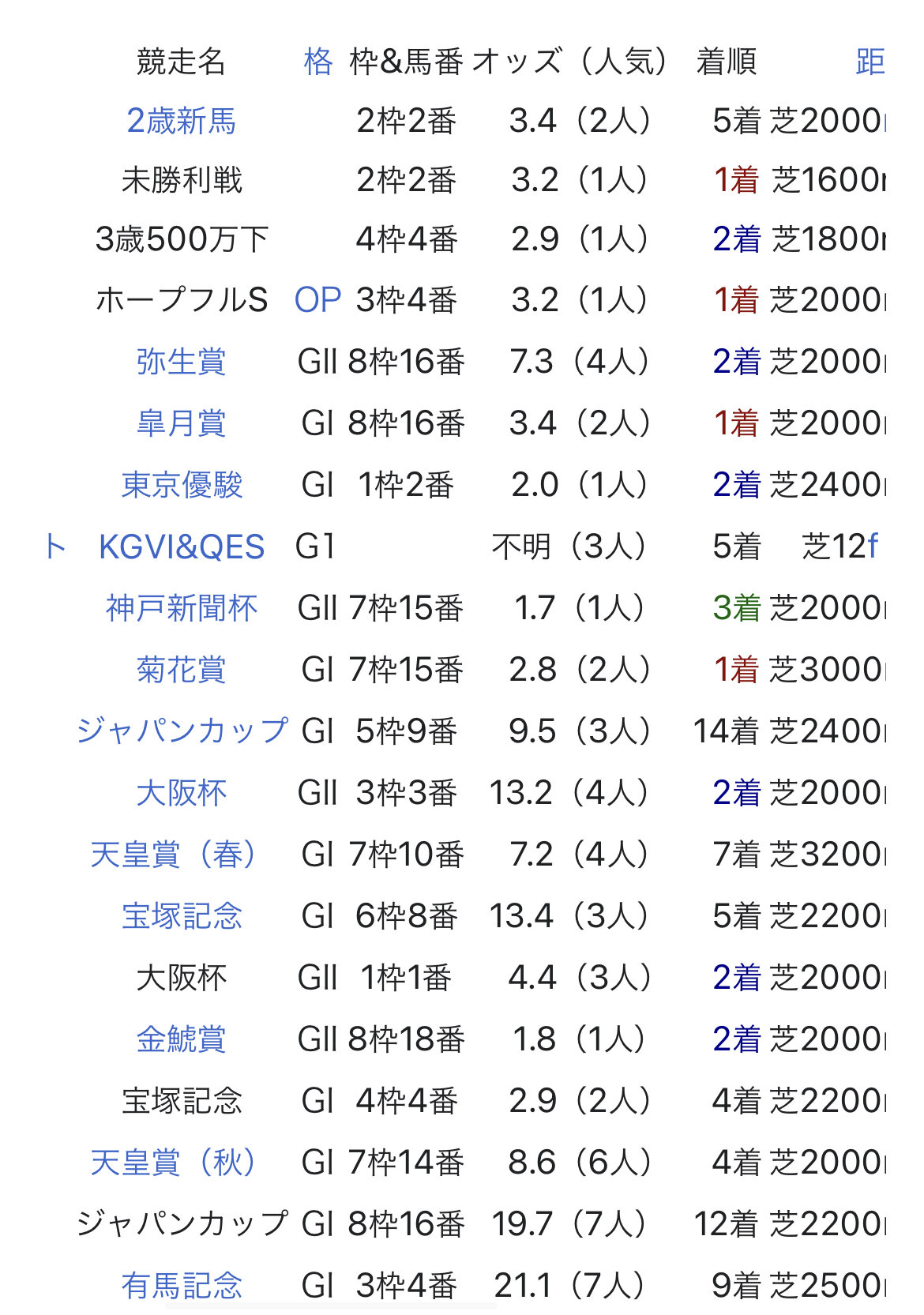
Task: Open 宝塚記念 link in the 6枠8番 row
Action: tap(181, 916)
